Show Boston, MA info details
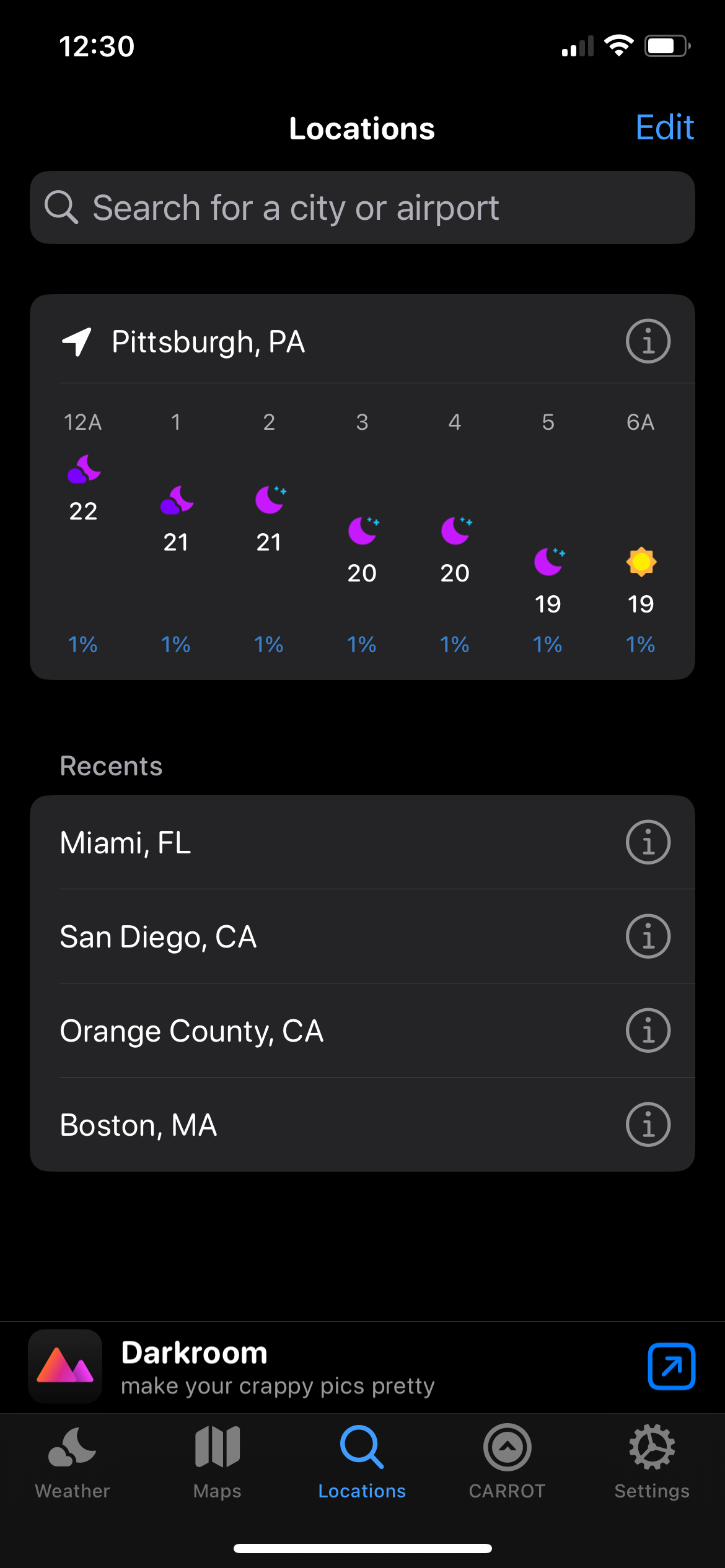The image size is (725, 1568). pos(647,1125)
